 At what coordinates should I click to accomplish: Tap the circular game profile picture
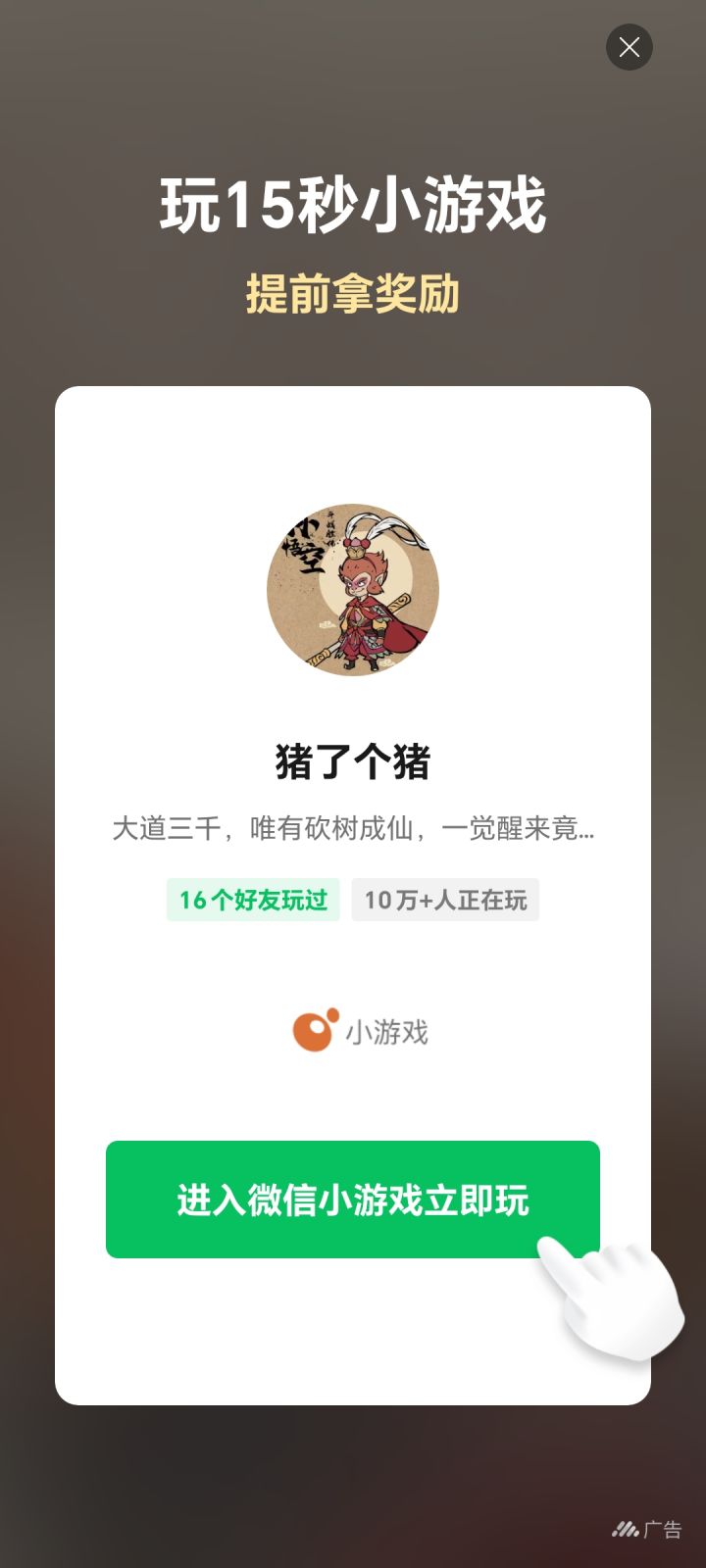pos(353,588)
